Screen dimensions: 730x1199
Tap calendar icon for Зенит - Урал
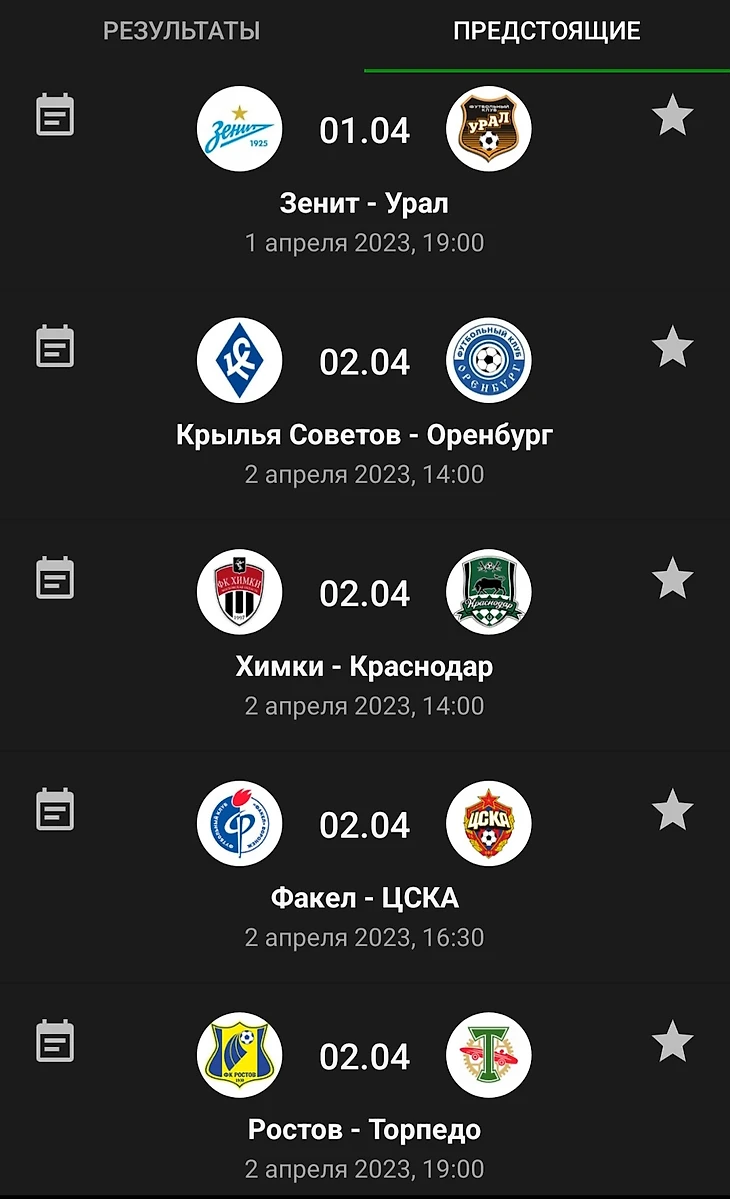55,116
